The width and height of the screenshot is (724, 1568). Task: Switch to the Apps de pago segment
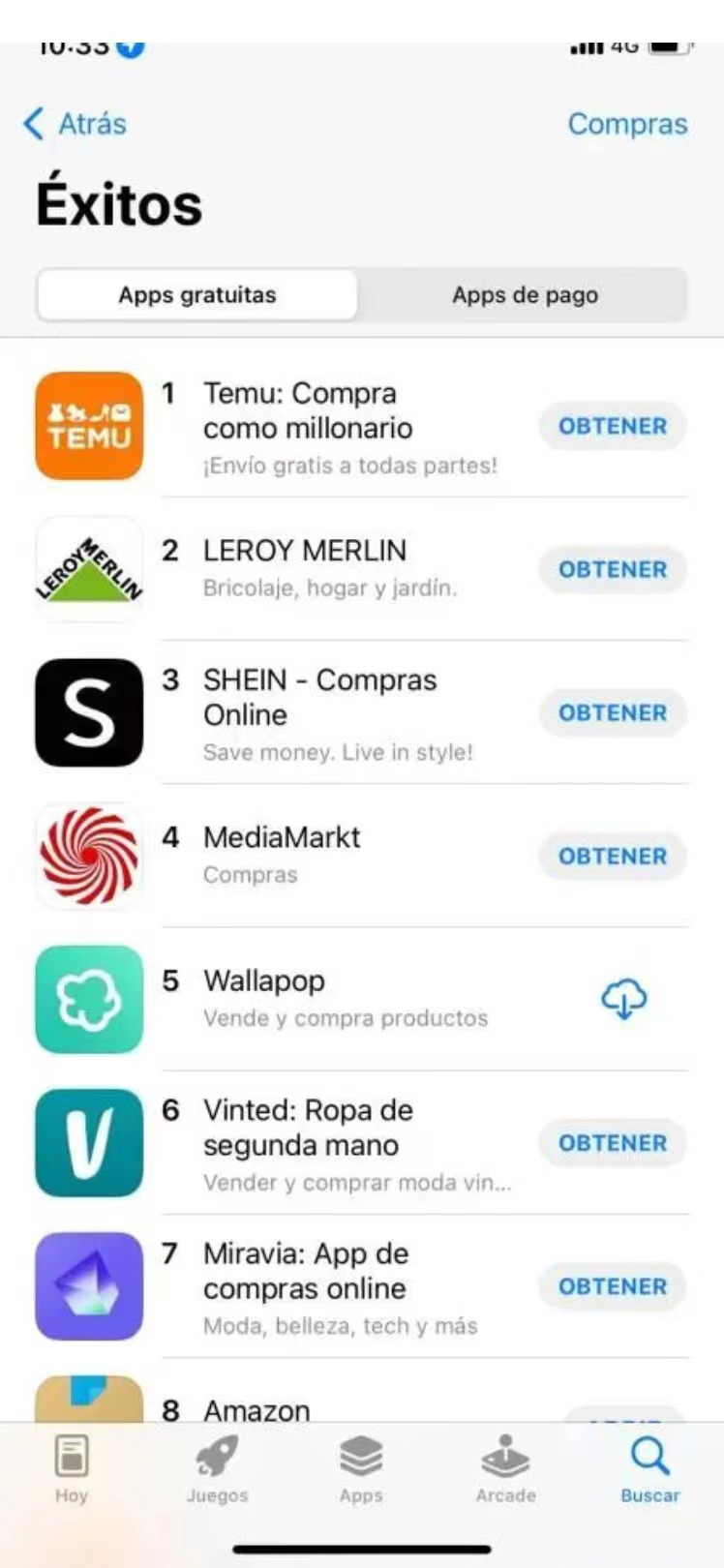[525, 295]
